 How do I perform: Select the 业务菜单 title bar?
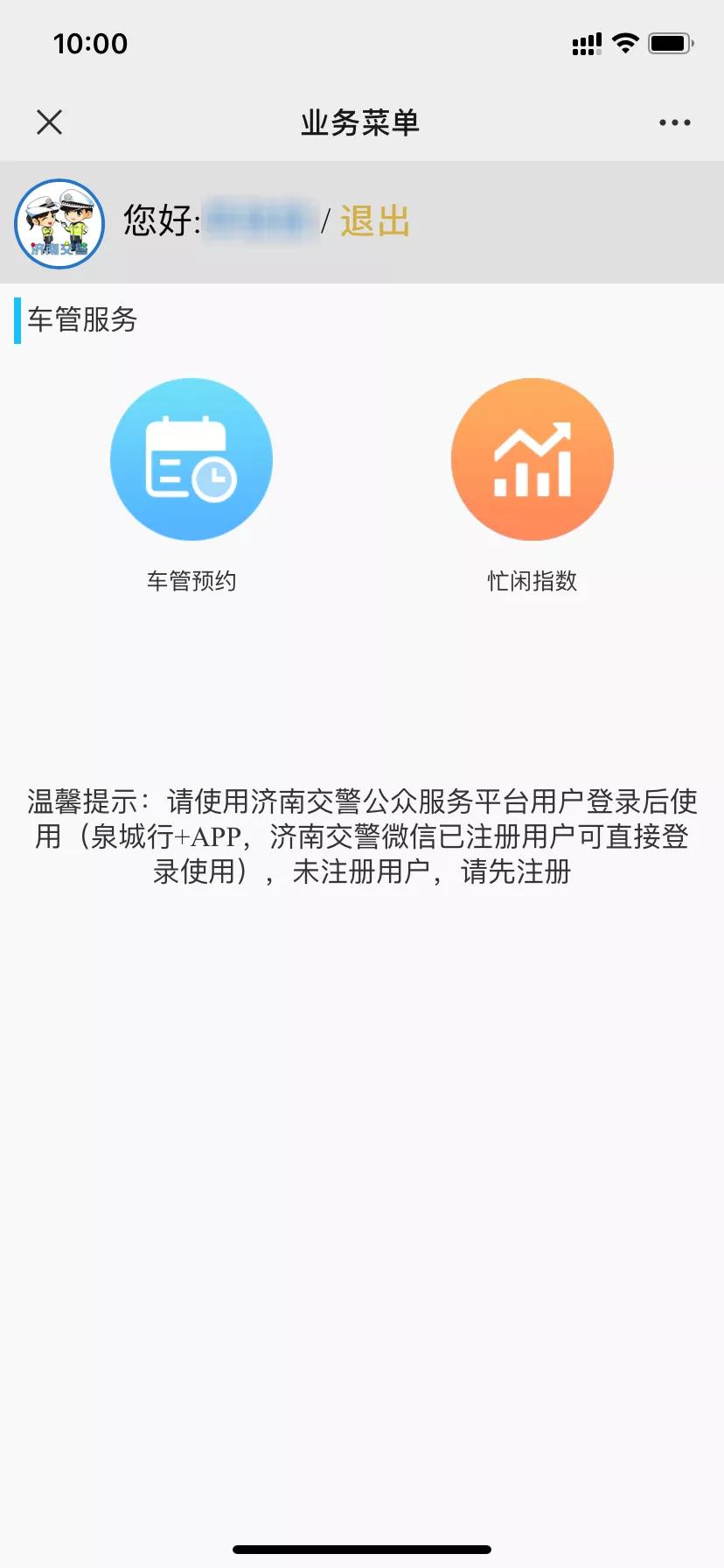pos(361,122)
